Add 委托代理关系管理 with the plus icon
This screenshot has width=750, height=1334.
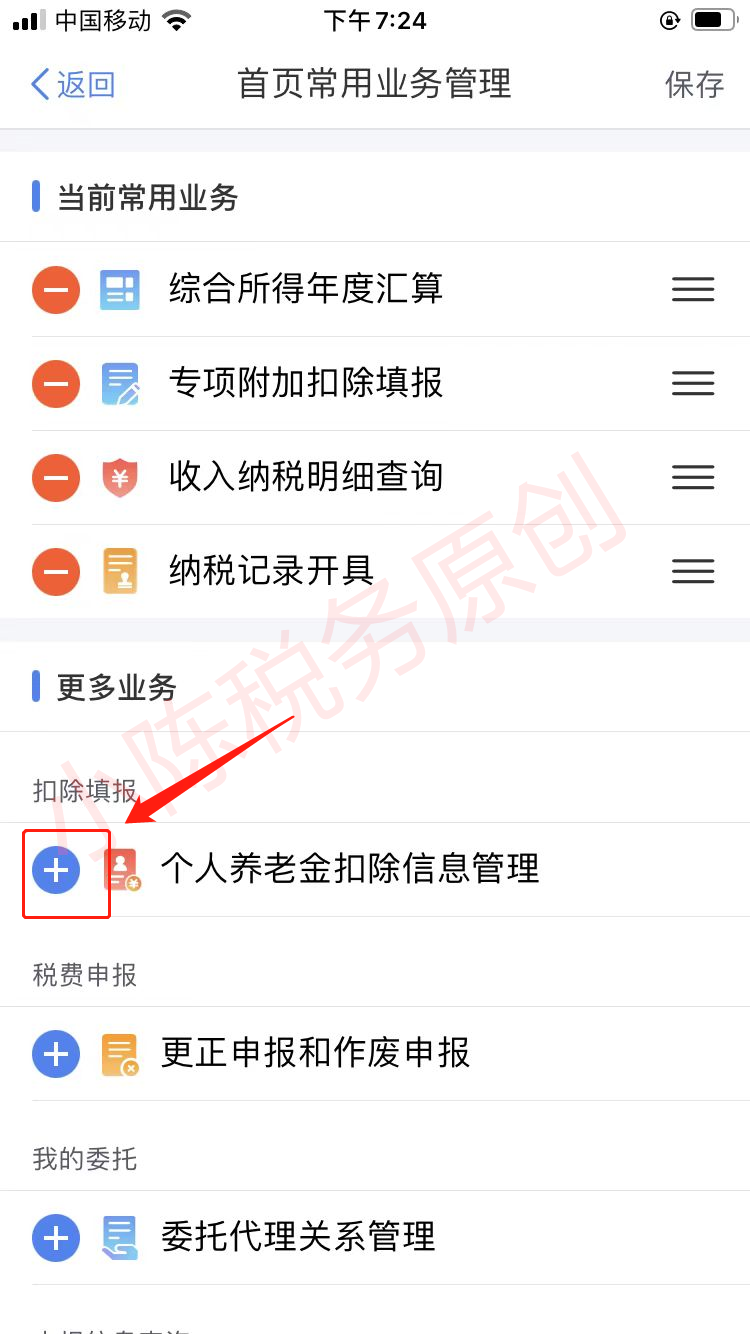pos(56,1238)
